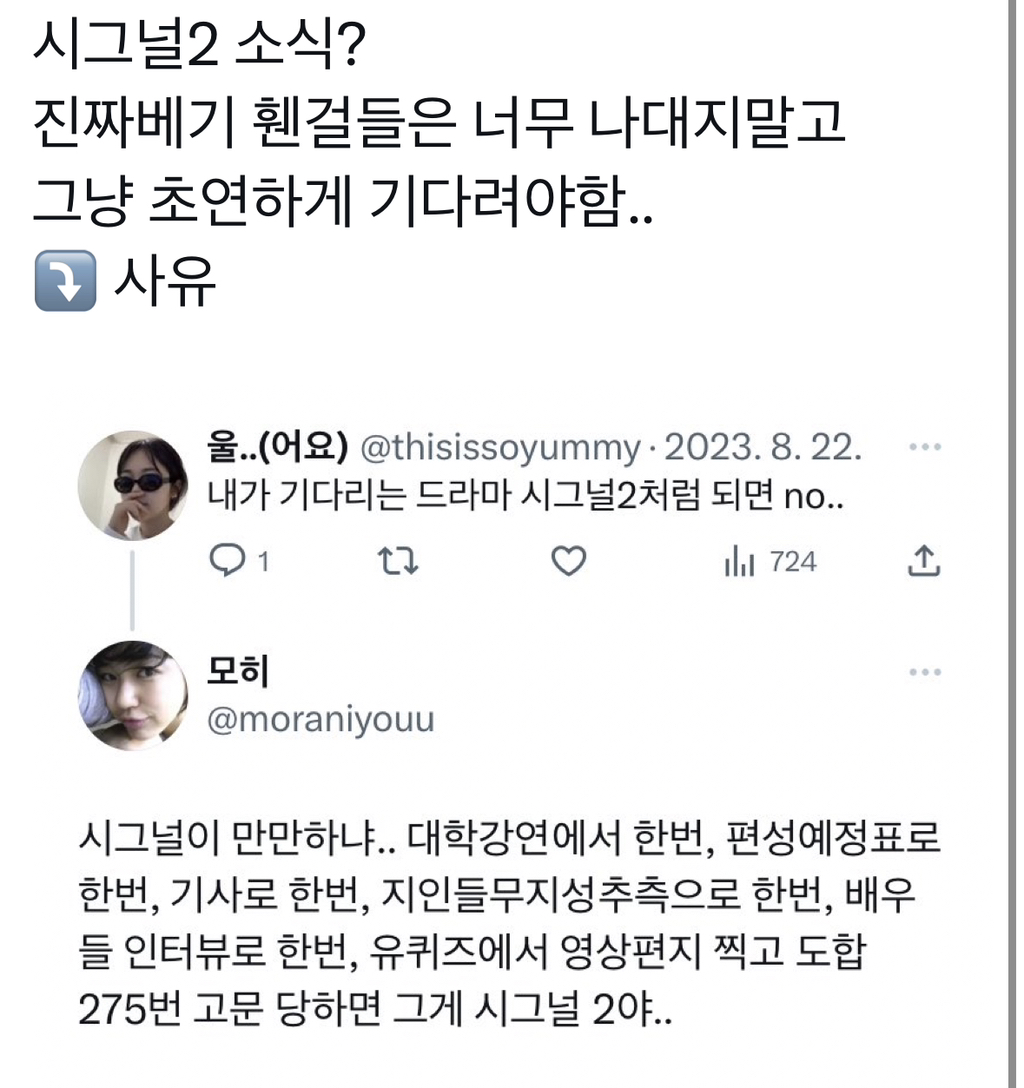The image size is (1024, 1088).
Task: Open the reply thread via the speech bubble icon
Action: click(x=228, y=562)
